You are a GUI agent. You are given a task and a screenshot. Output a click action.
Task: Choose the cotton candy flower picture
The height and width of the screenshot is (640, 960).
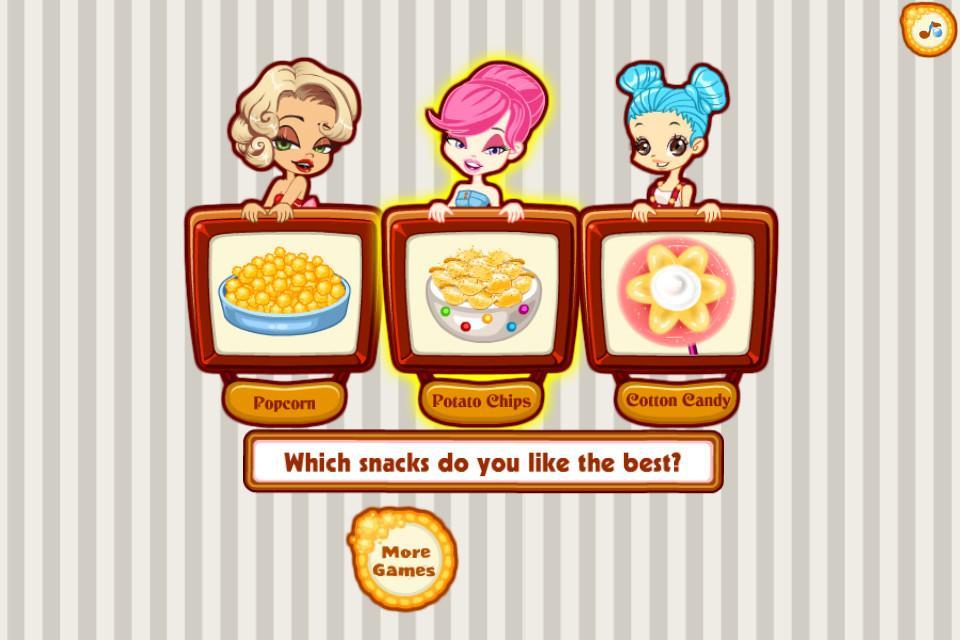677,290
